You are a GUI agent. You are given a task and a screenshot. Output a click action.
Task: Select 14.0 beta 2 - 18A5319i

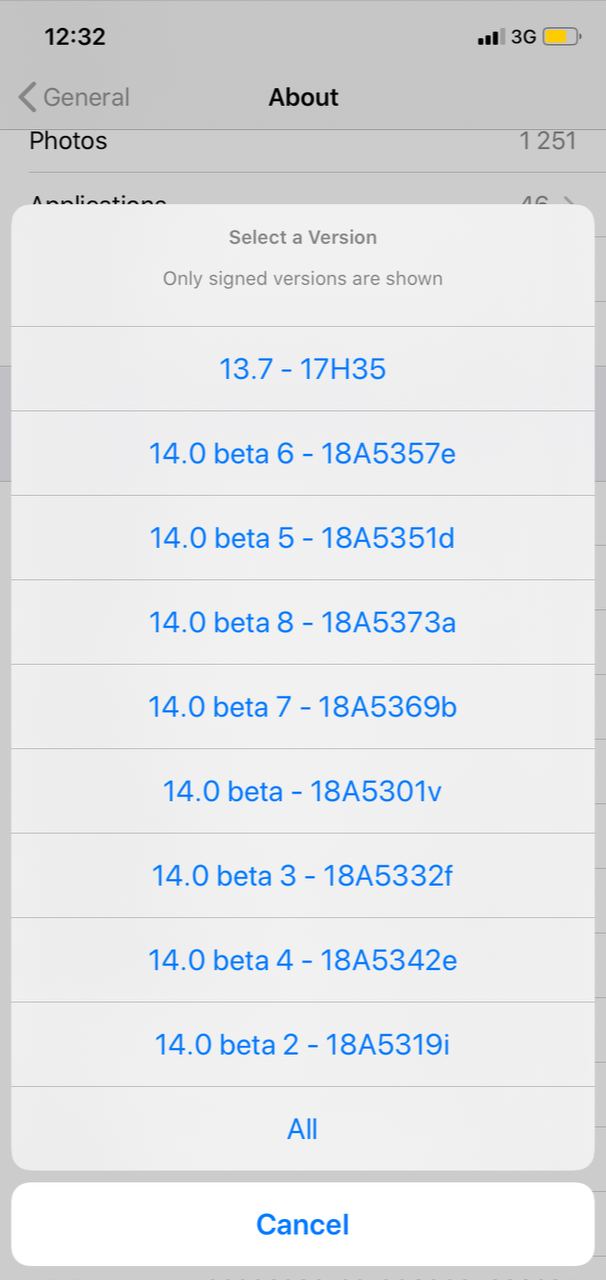(303, 1045)
